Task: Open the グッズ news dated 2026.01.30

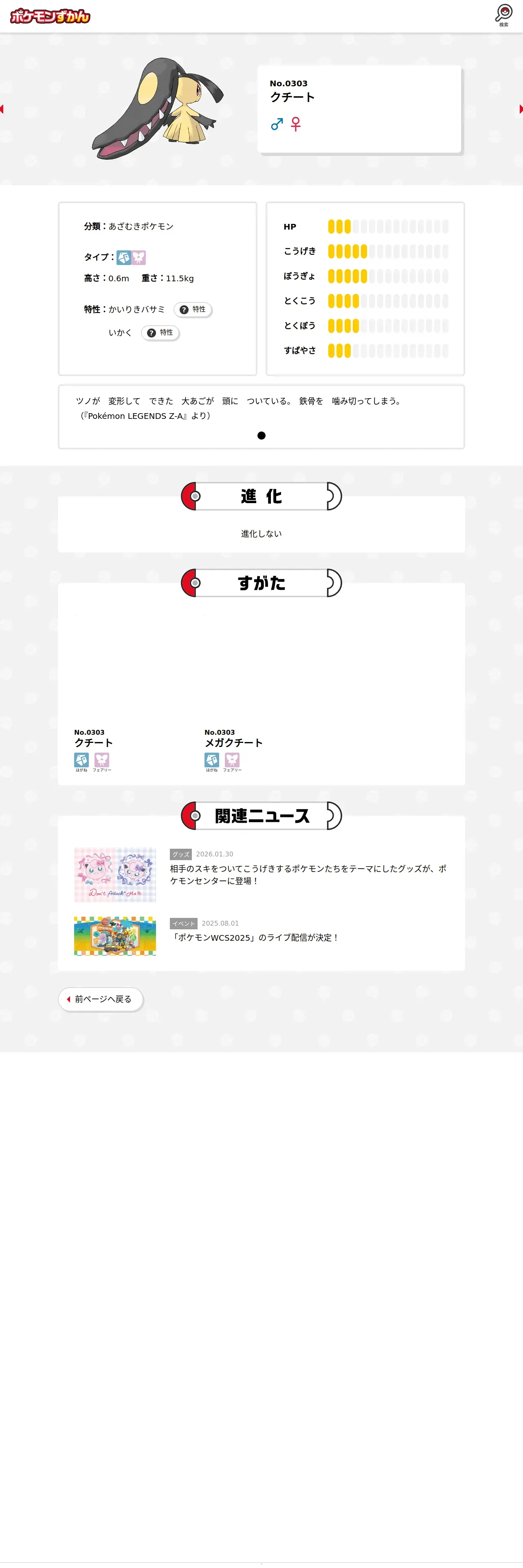Action: tap(261, 875)
